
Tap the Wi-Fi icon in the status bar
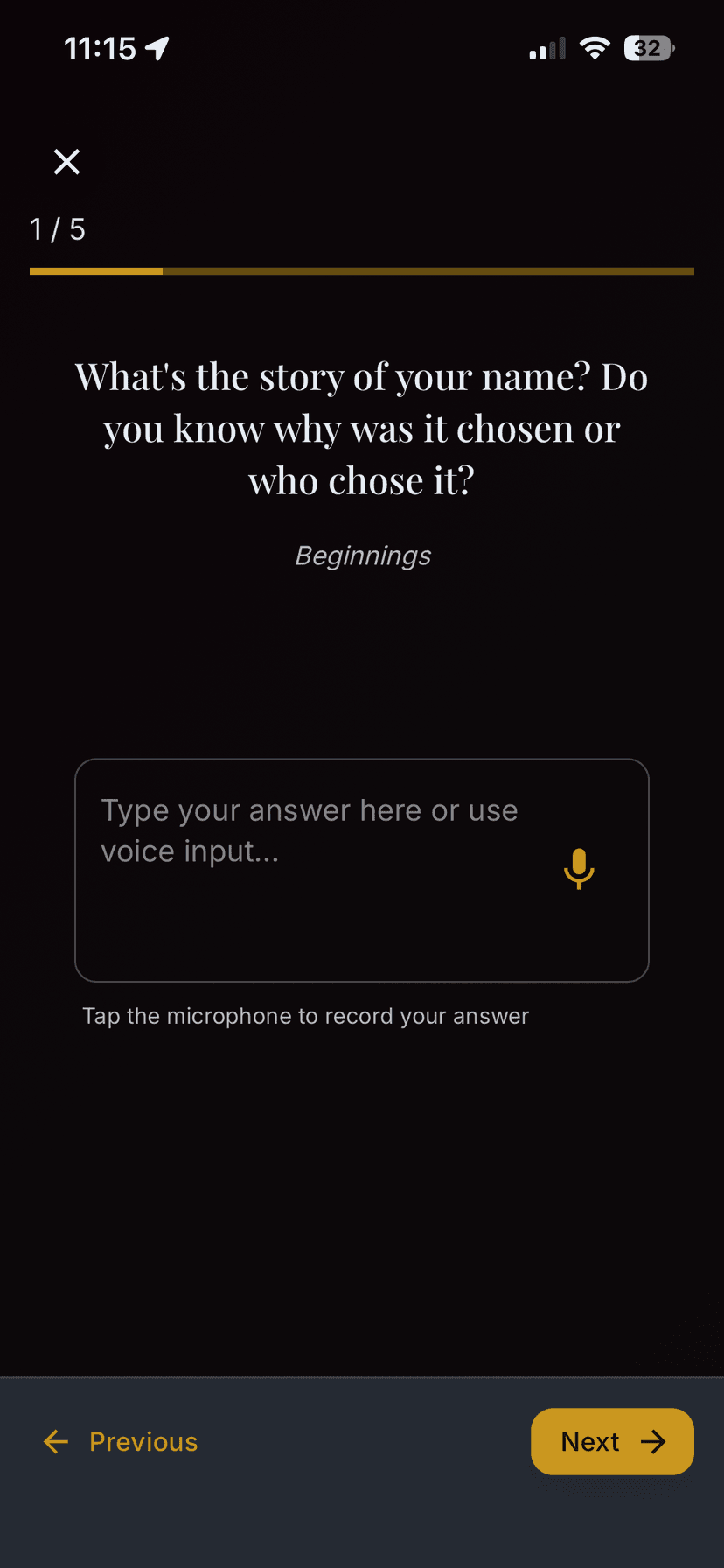[x=595, y=48]
